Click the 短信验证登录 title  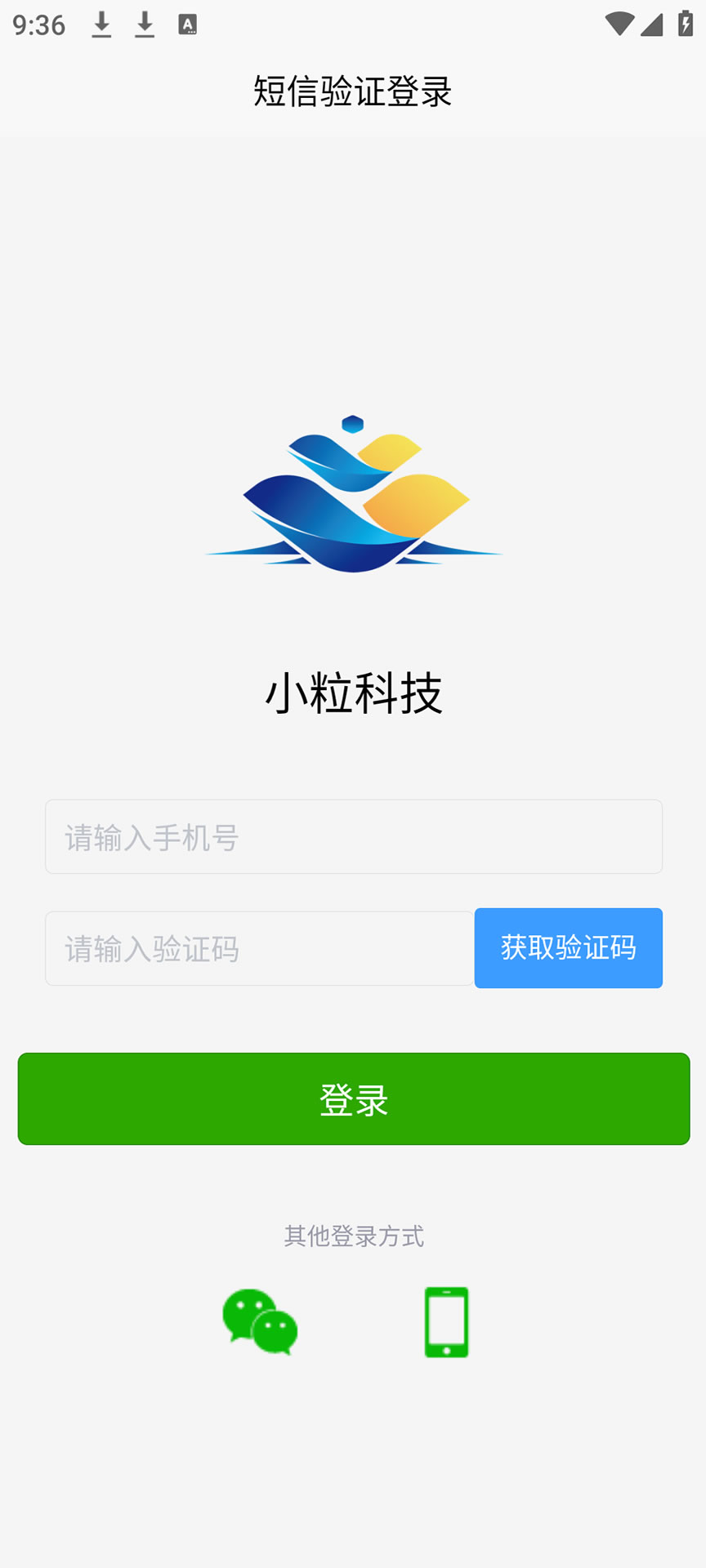click(x=353, y=91)
